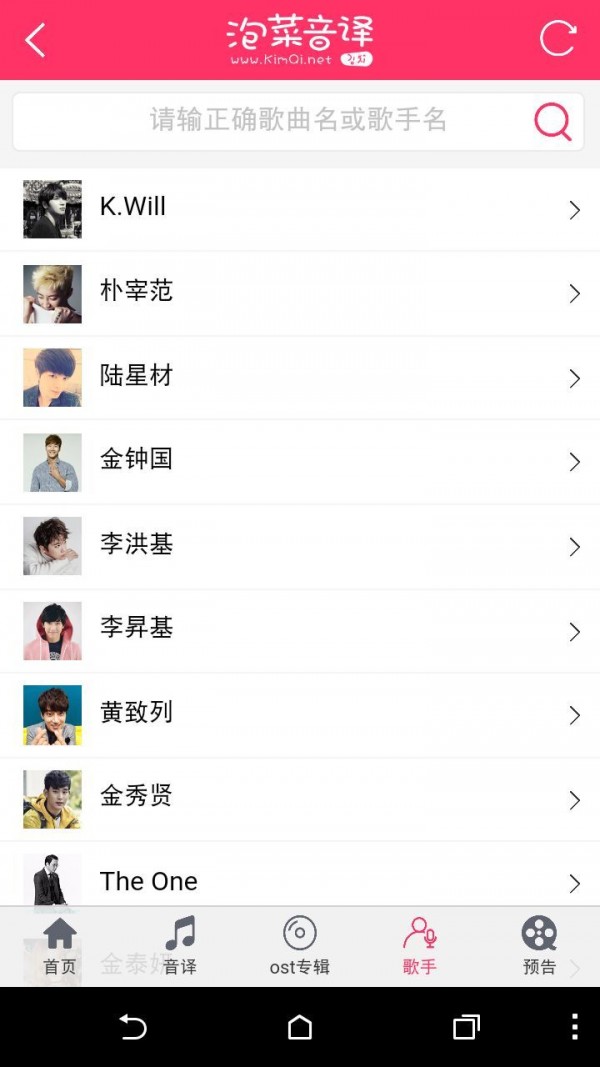Image resolution: width=600 pixels, height=1067 pixels.
Task: Open singer K.Will
Action: coord(300,209)
